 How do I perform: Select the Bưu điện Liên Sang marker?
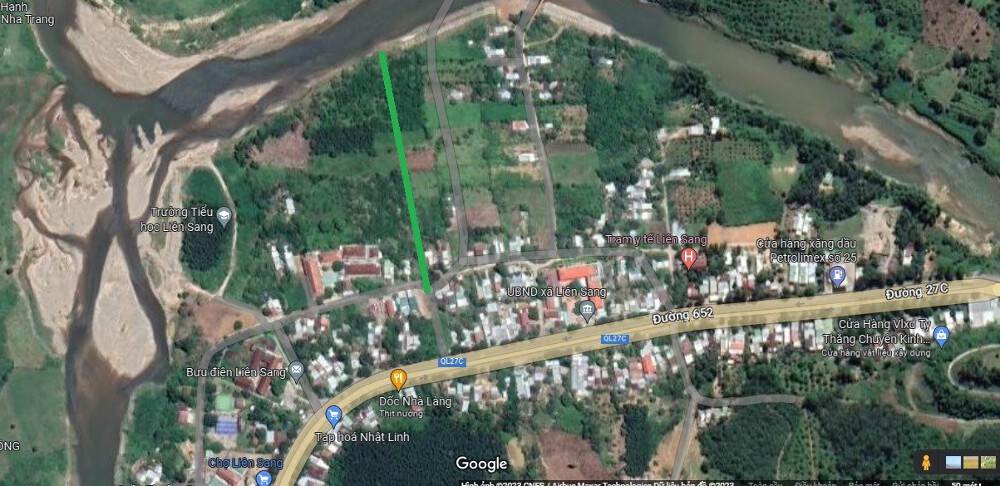click(x=295, y=371)
